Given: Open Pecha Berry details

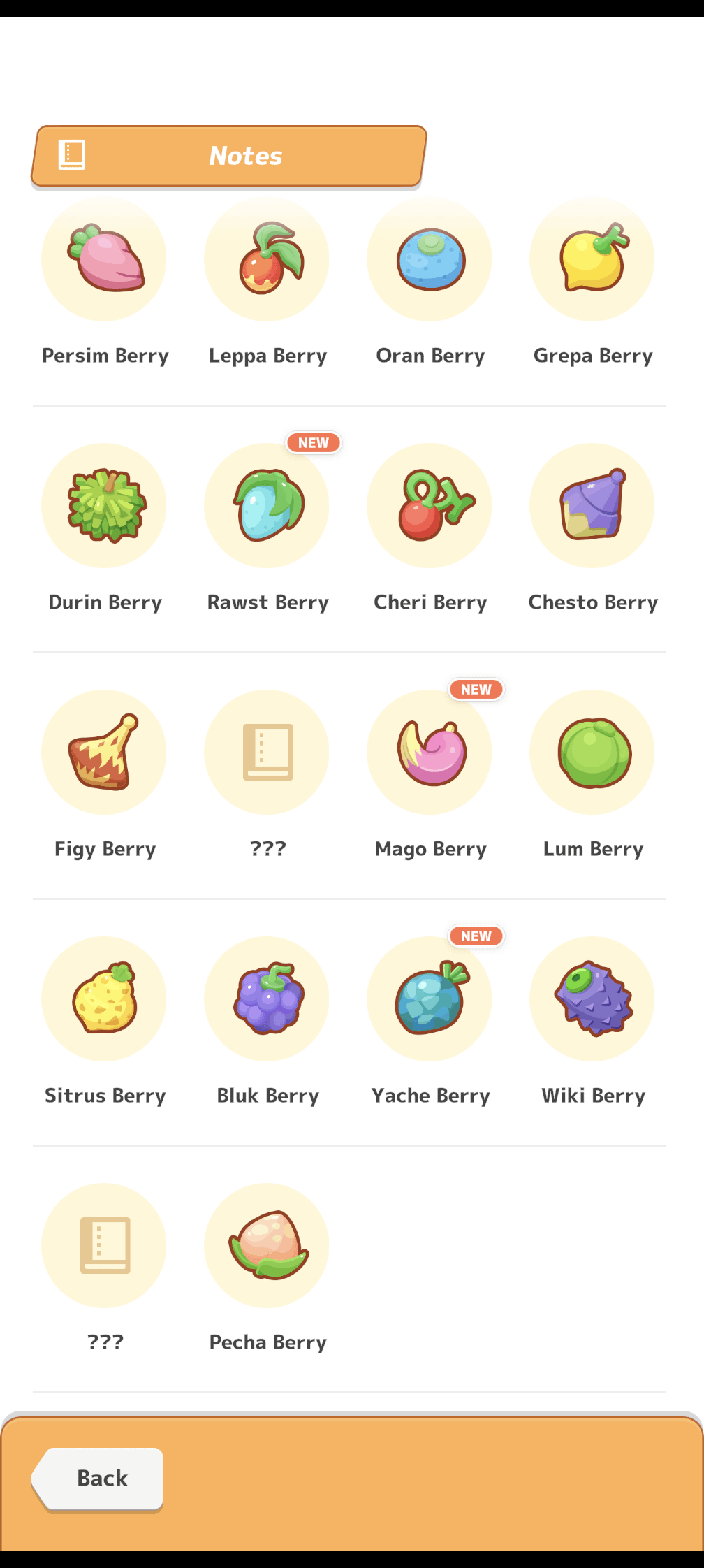Looking at the screenshot, I should [267, 1246].
